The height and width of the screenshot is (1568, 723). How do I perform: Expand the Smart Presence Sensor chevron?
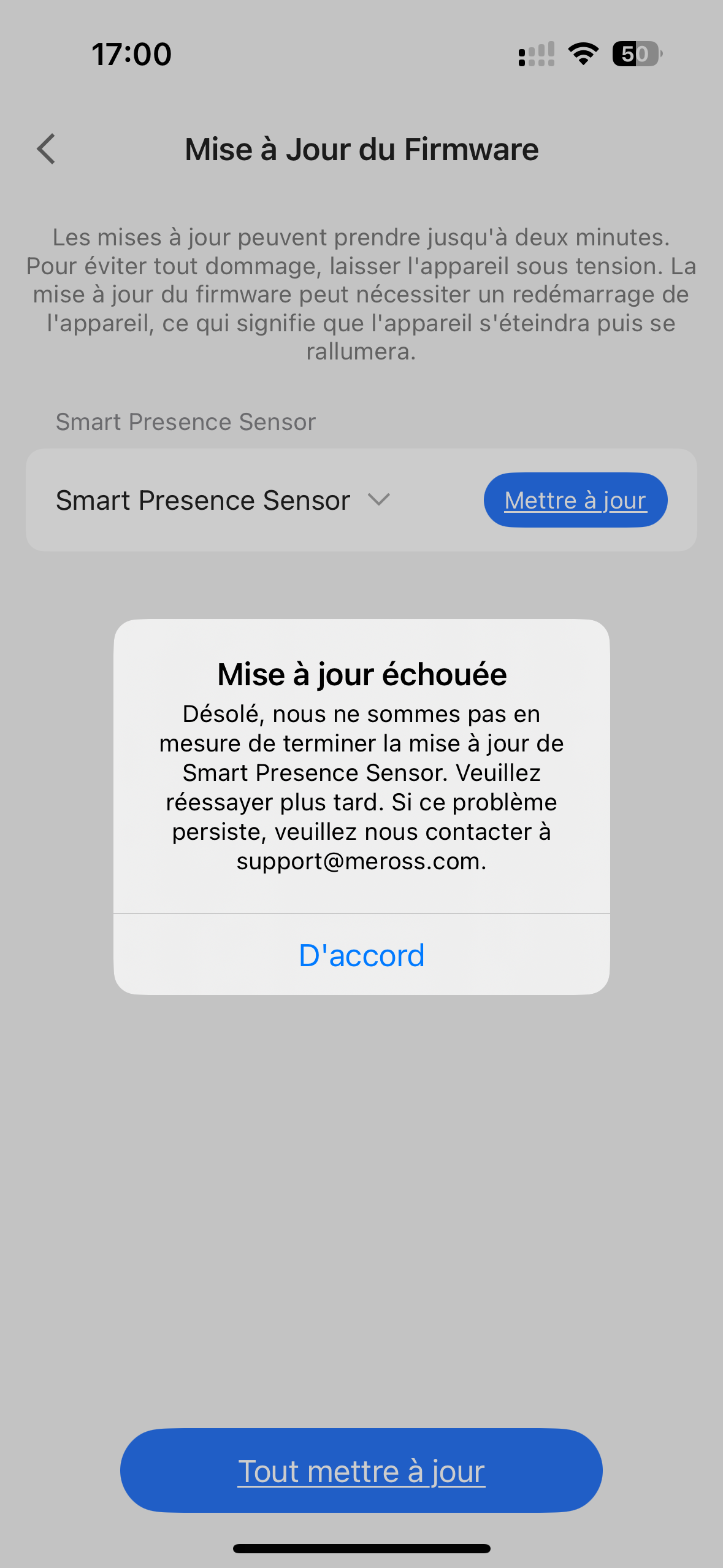tap(379, 499)
